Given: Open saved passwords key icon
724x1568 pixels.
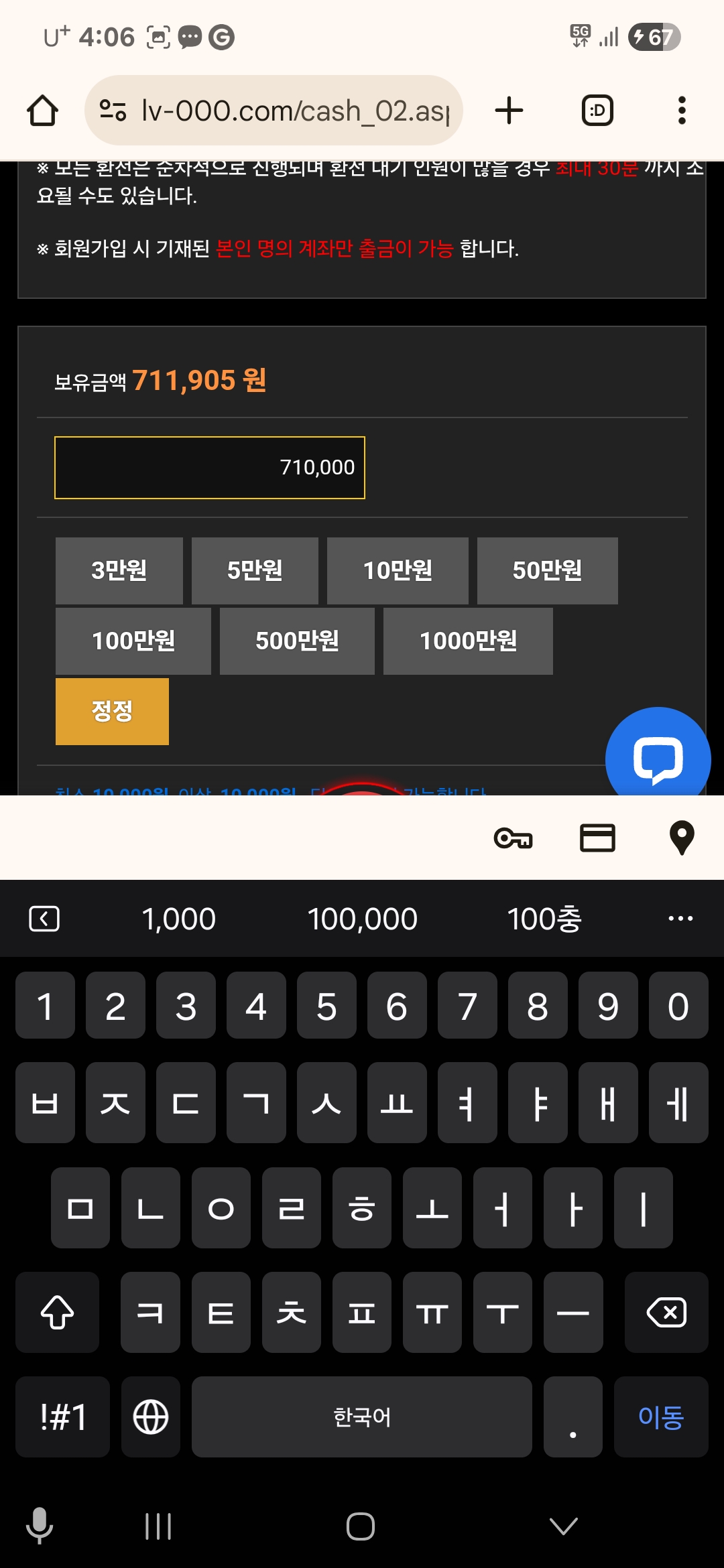Looking at the screenshot, I should pyautogui.click(x=513, y=838).
